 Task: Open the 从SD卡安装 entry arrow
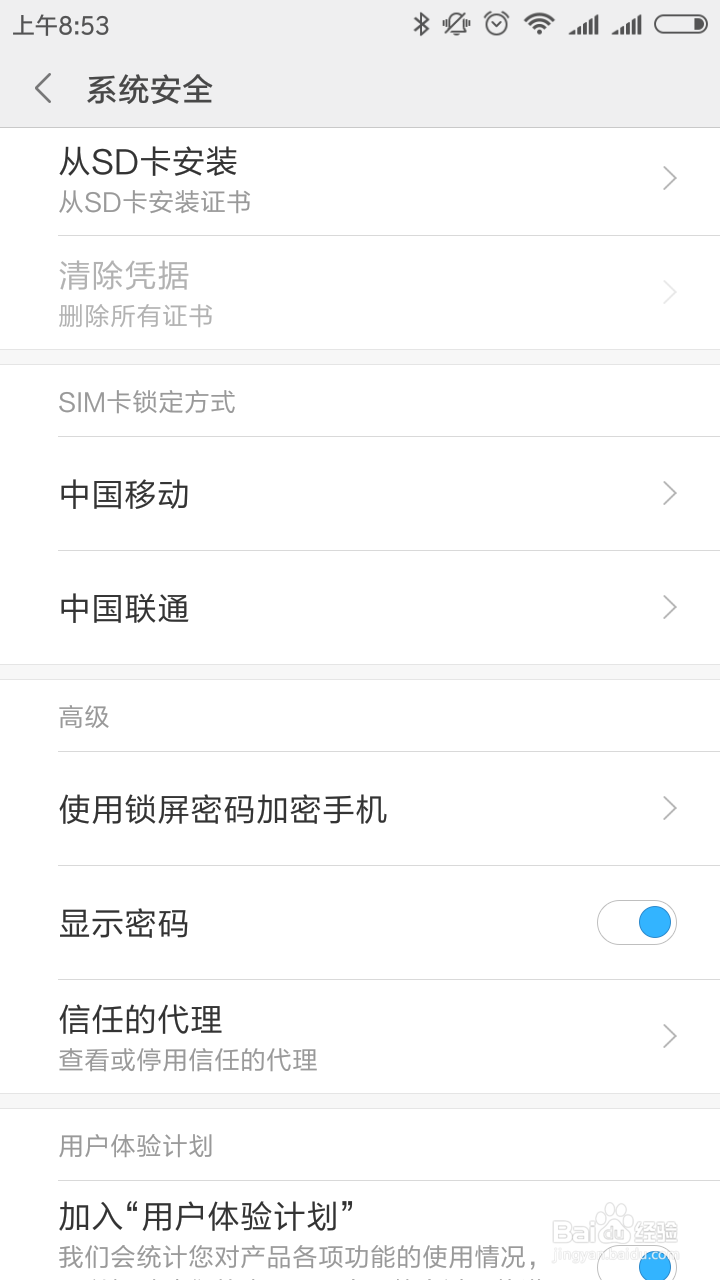click(668, 178)
